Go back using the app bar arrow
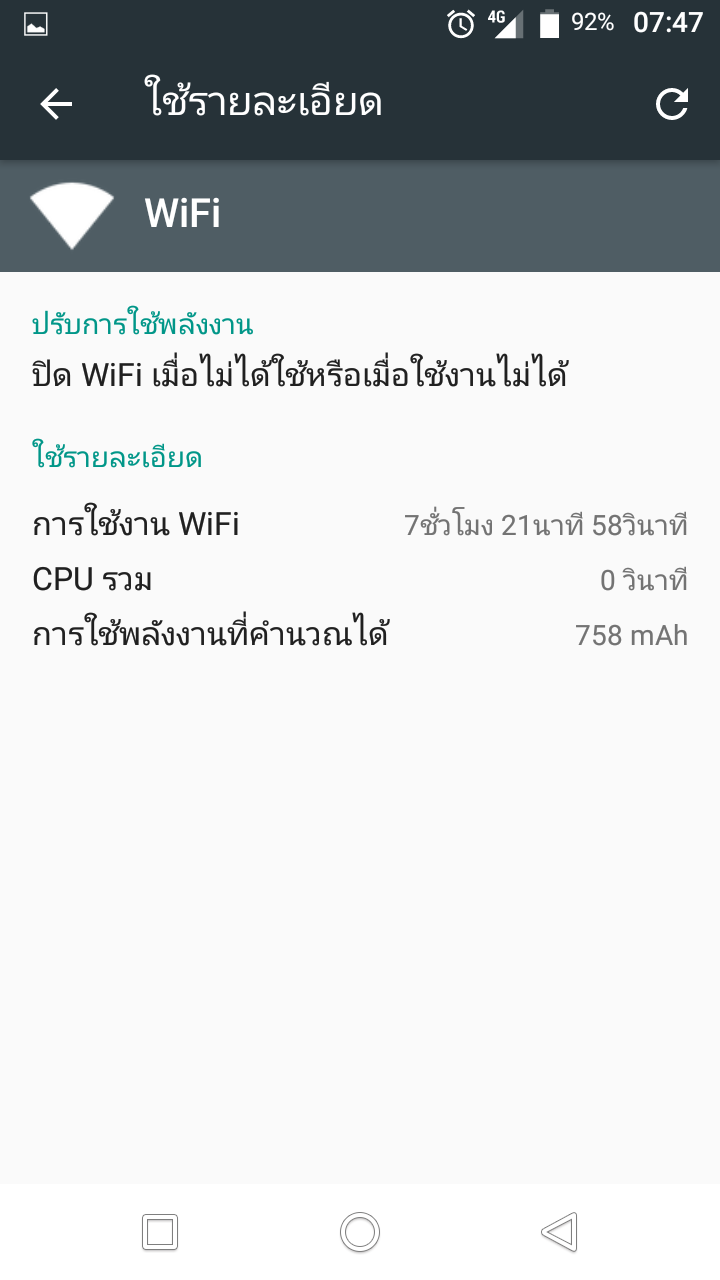 point(56,104)
